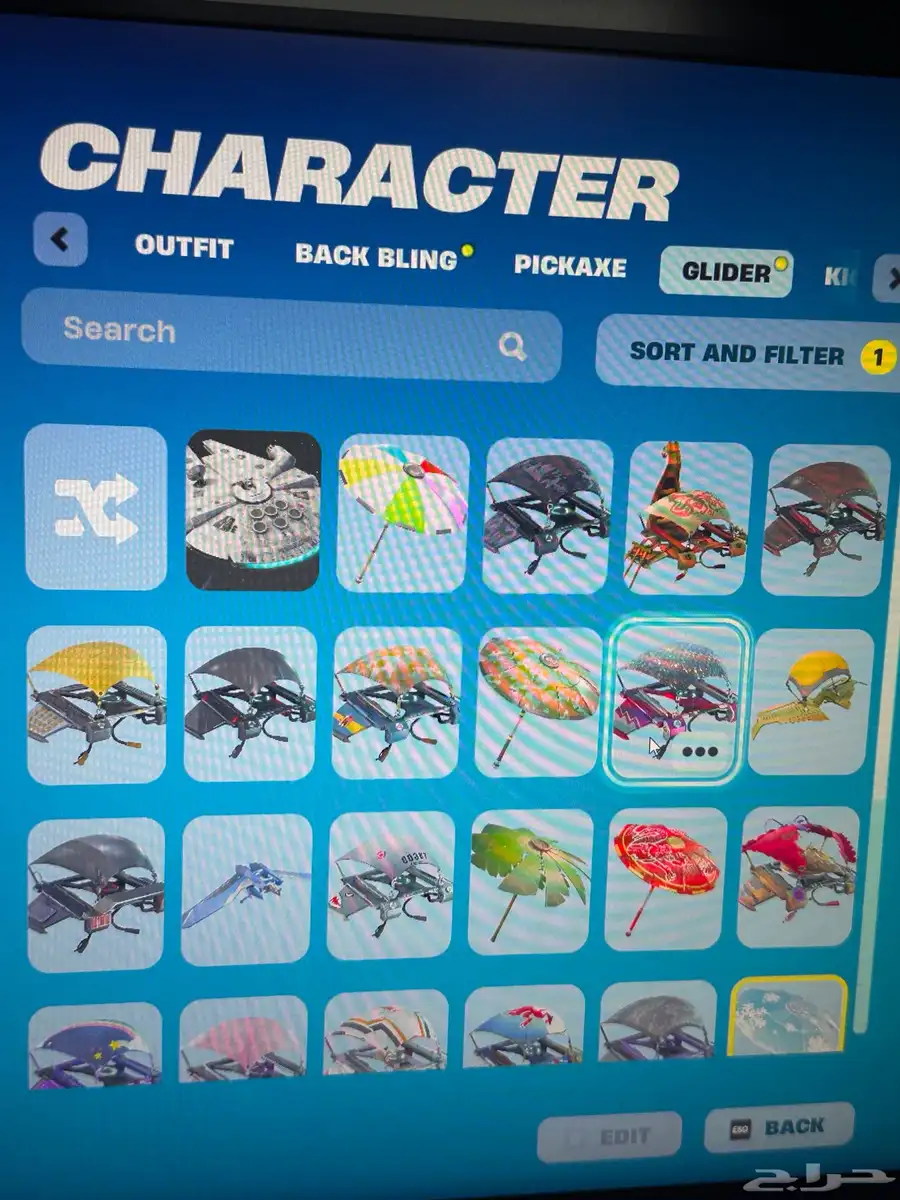Switch to the Outfit tab

(184, 246)
